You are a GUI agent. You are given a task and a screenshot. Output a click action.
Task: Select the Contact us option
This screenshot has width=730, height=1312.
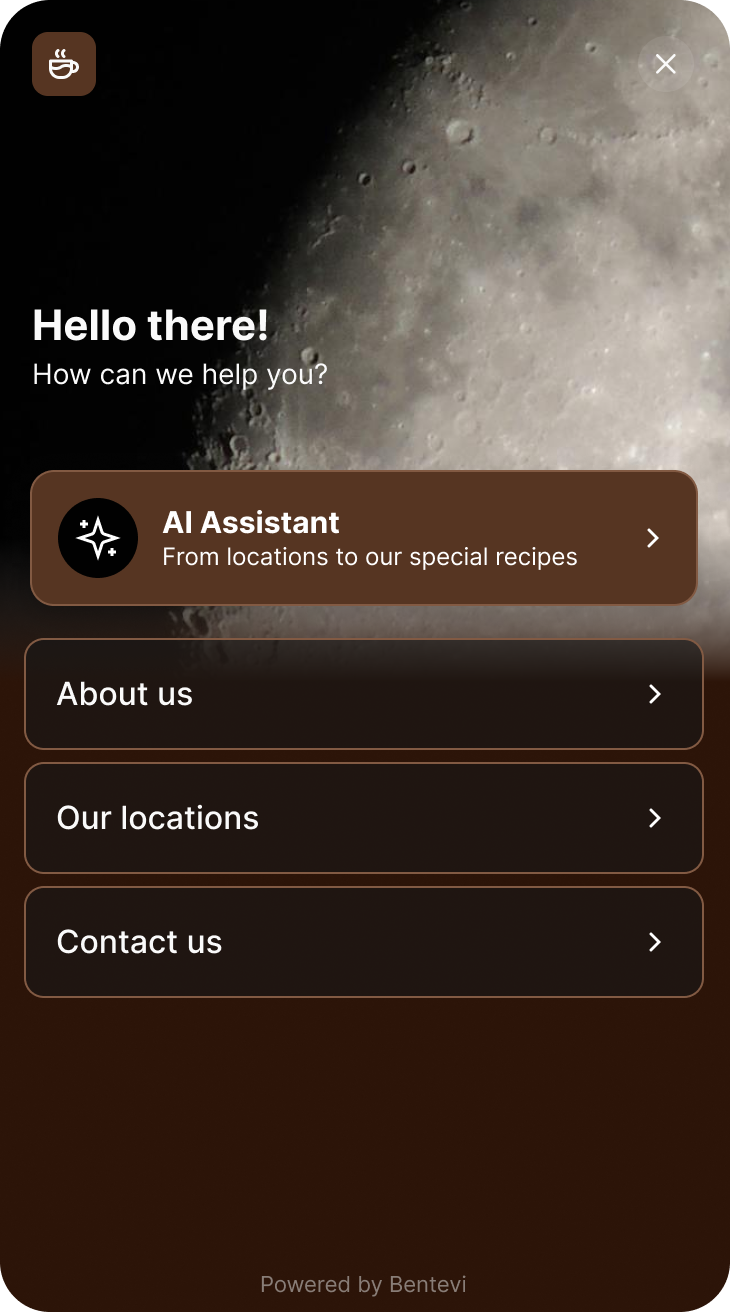pyautogui.click(x=363, y=942)
